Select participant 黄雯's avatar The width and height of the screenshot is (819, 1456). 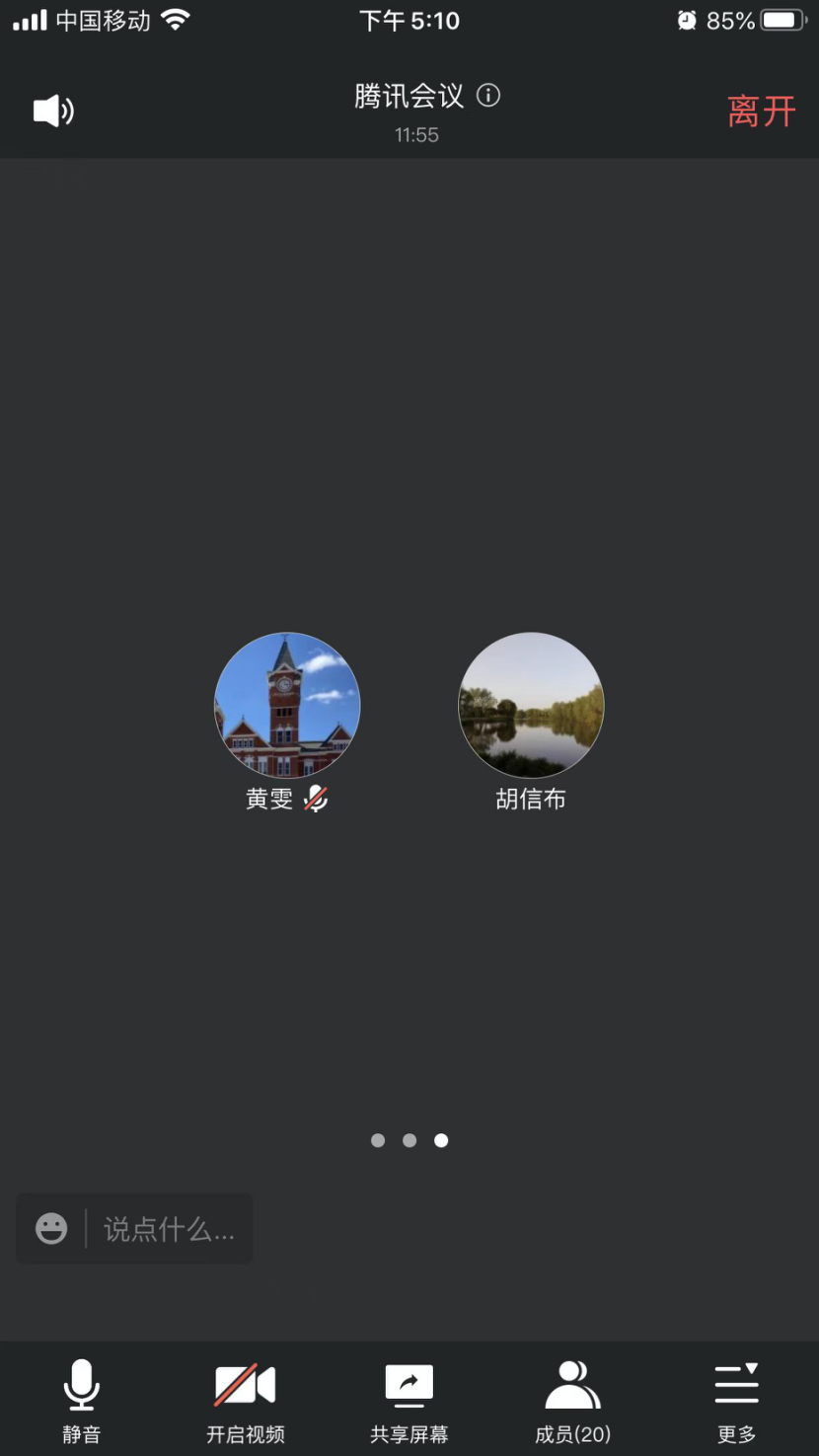pyautogui.click(x=287, y=705)
